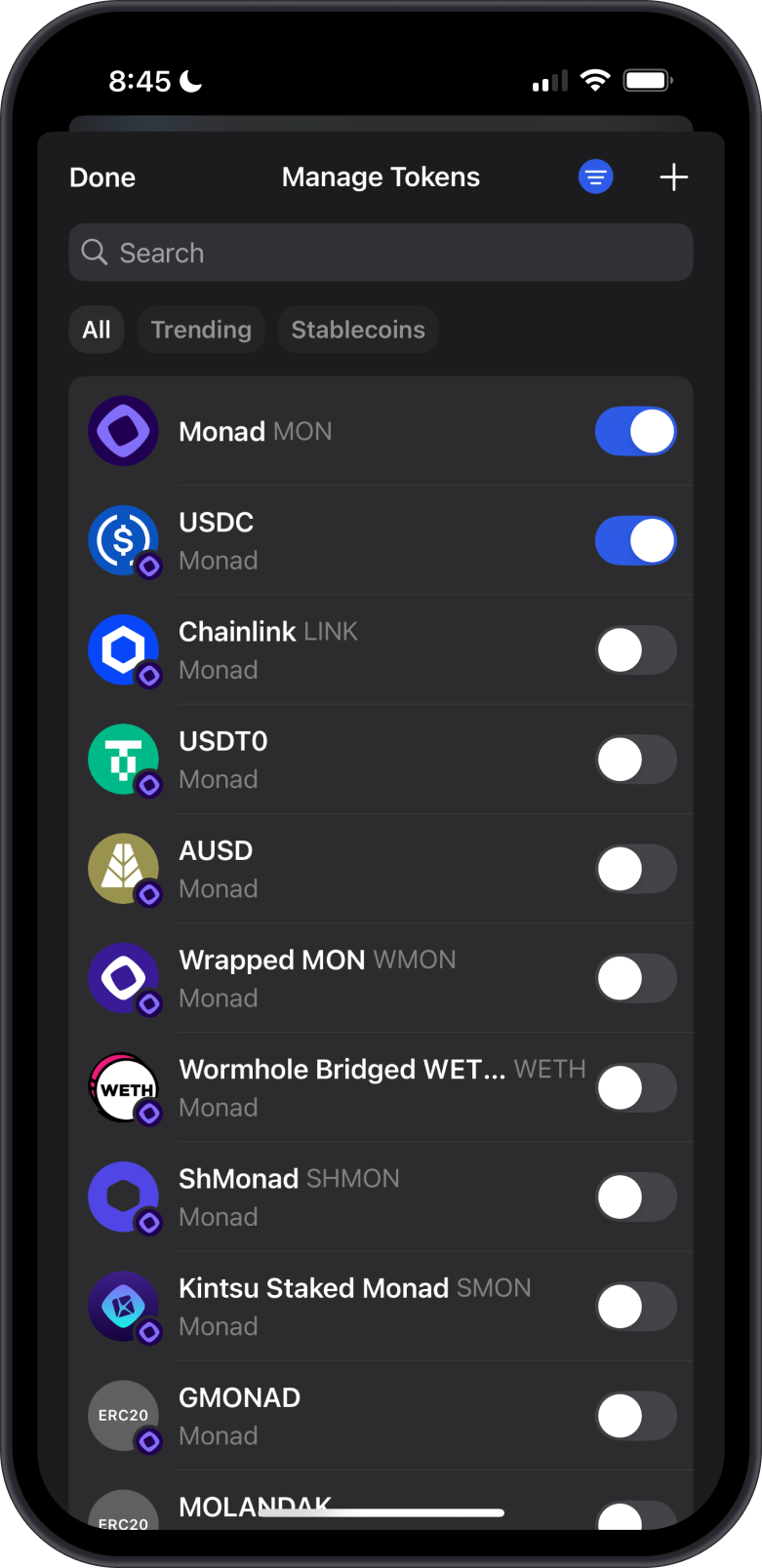Viewport: 762px width, 1568px height.
Task: Switch to the Trending filter tab
Action: (201, 329)
